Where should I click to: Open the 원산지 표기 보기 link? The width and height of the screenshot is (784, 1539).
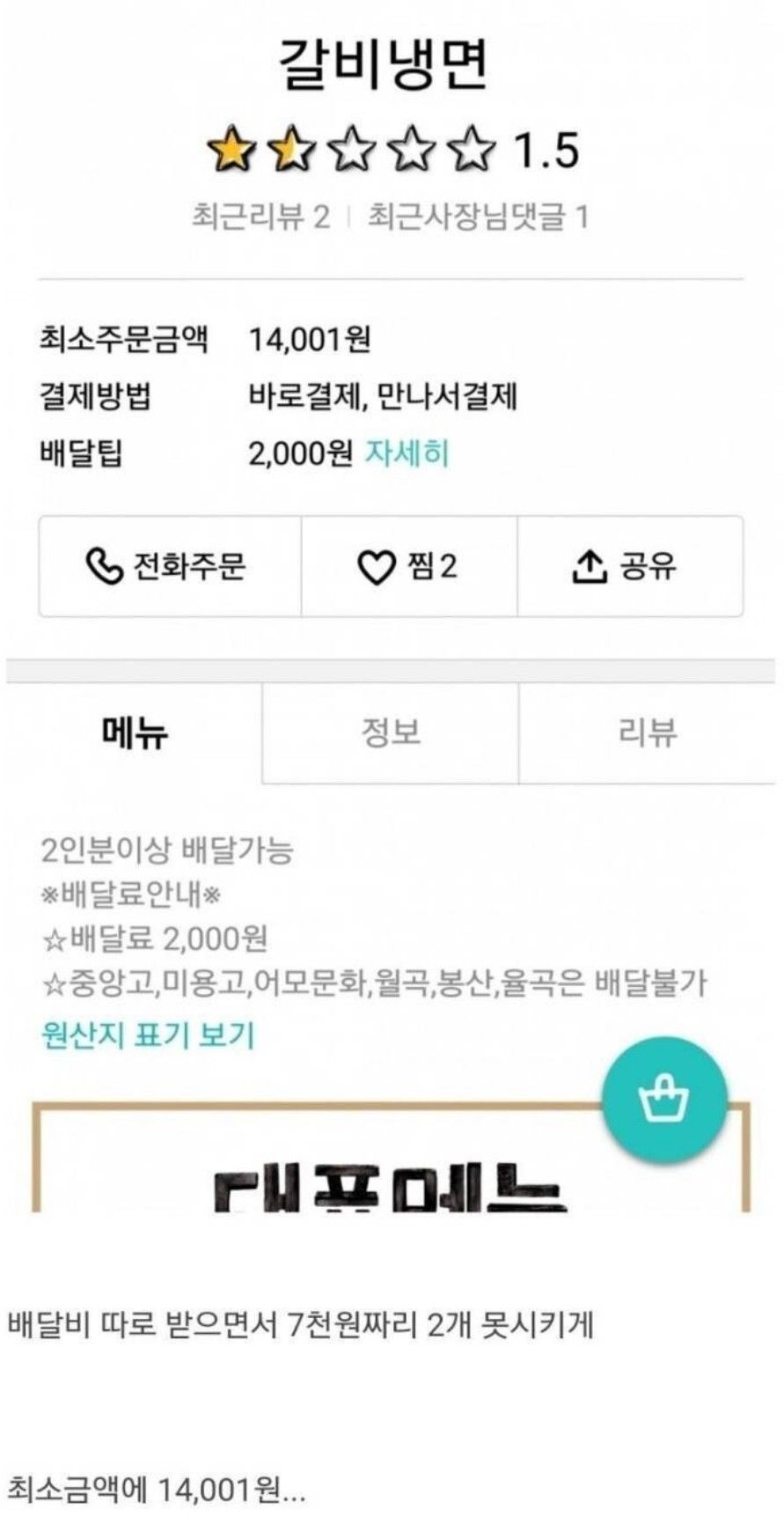(148, 1035)
